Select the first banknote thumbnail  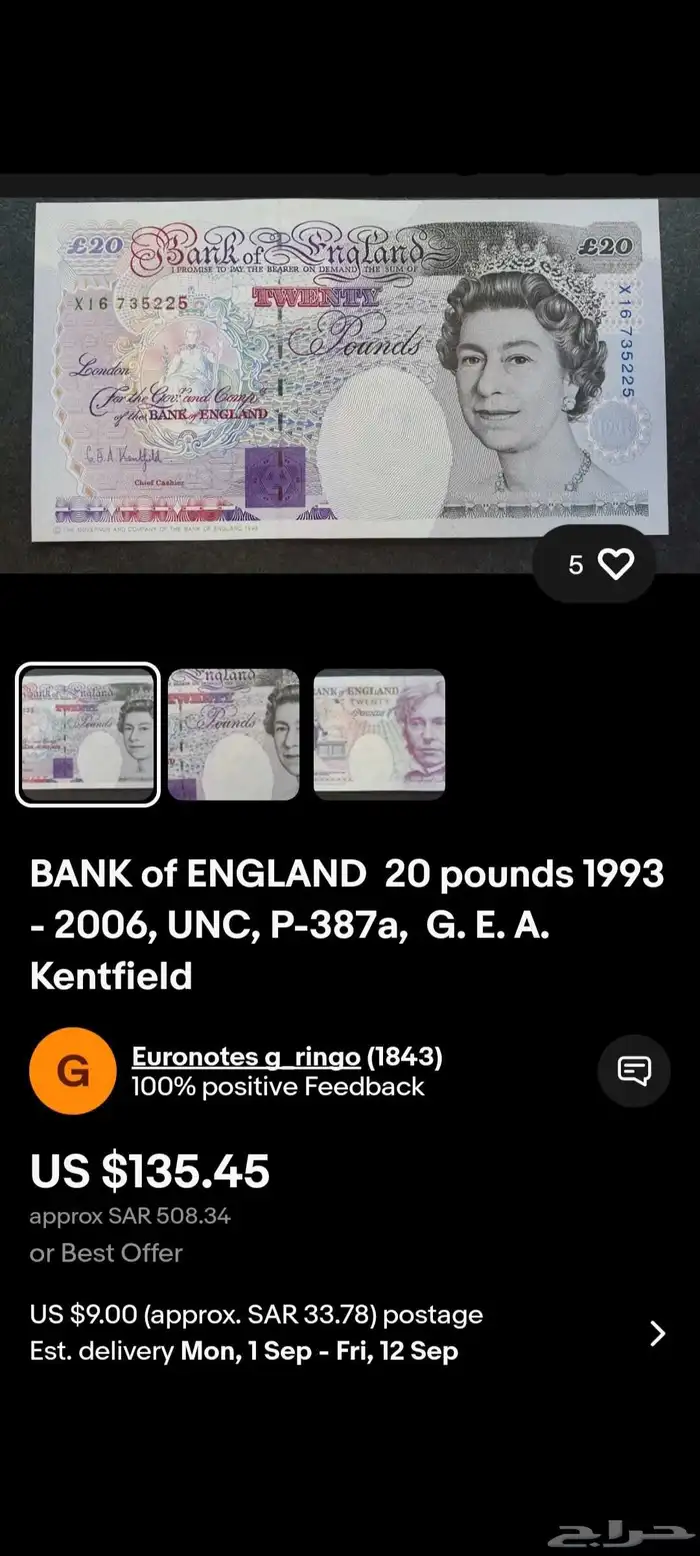click(x=88, y=734)
